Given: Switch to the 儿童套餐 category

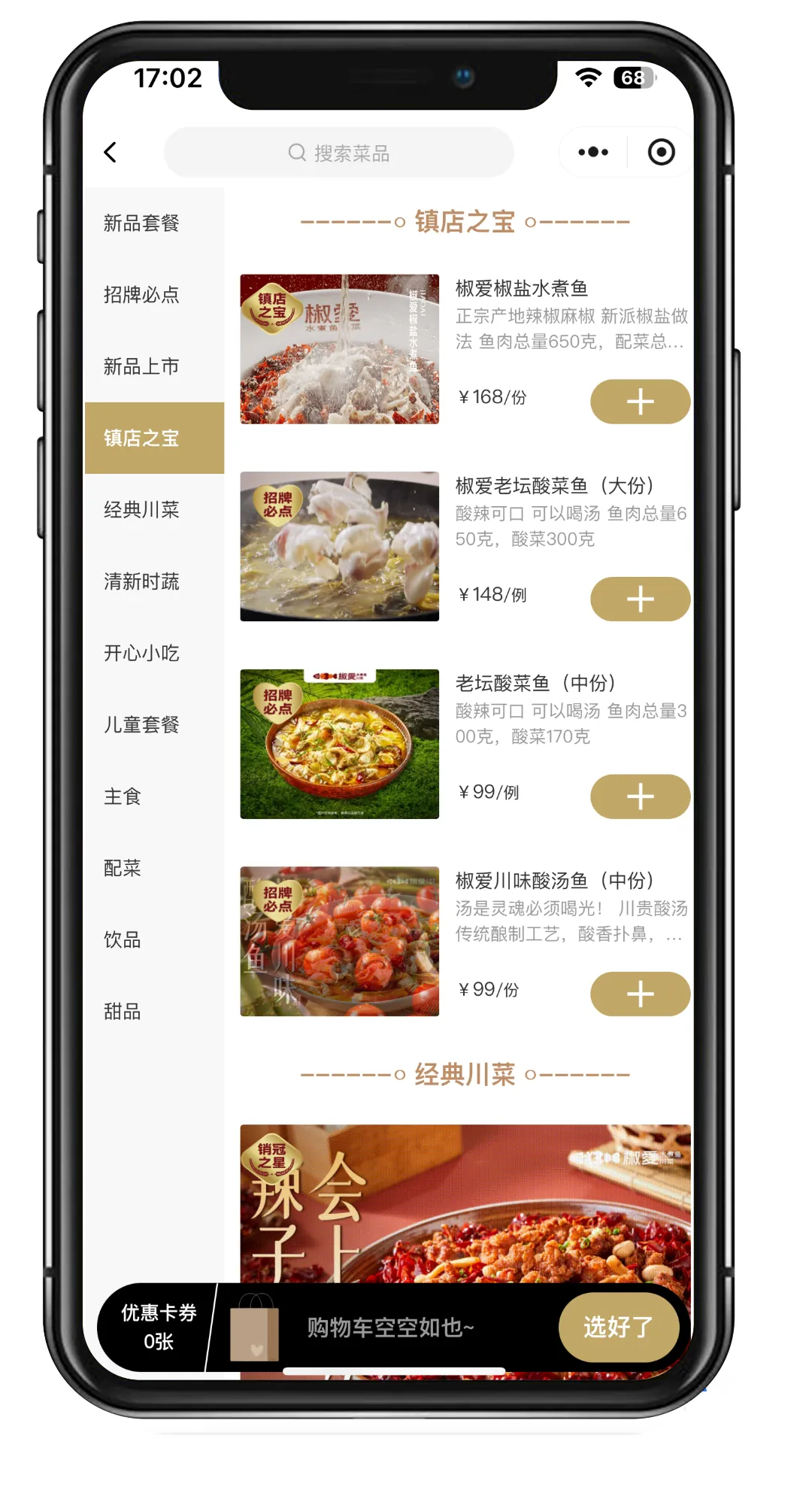Looking at the screenshot, I should pyautogui.click(x=141, y=725).
